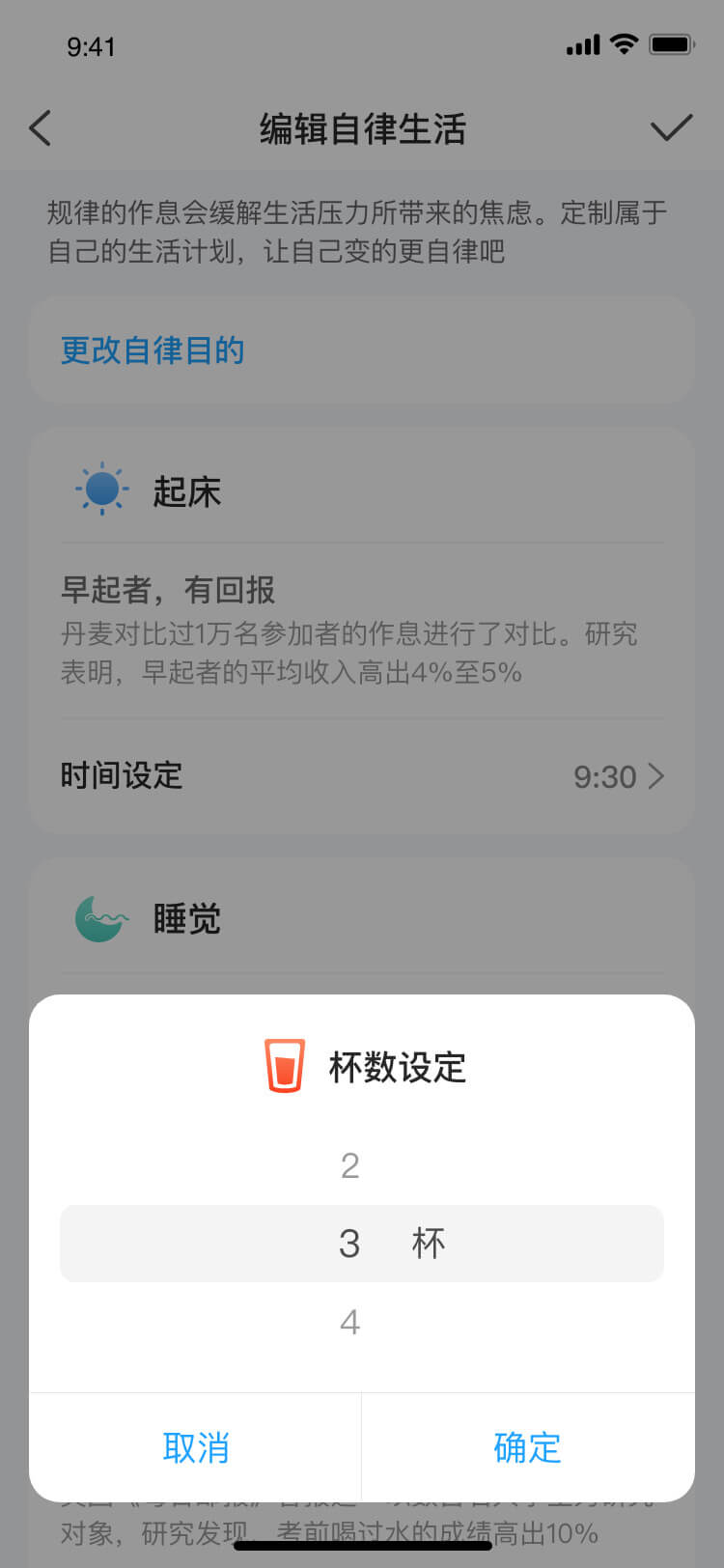
Task: Select the highlighted 3 杯 option
Action: (362, 1244)
